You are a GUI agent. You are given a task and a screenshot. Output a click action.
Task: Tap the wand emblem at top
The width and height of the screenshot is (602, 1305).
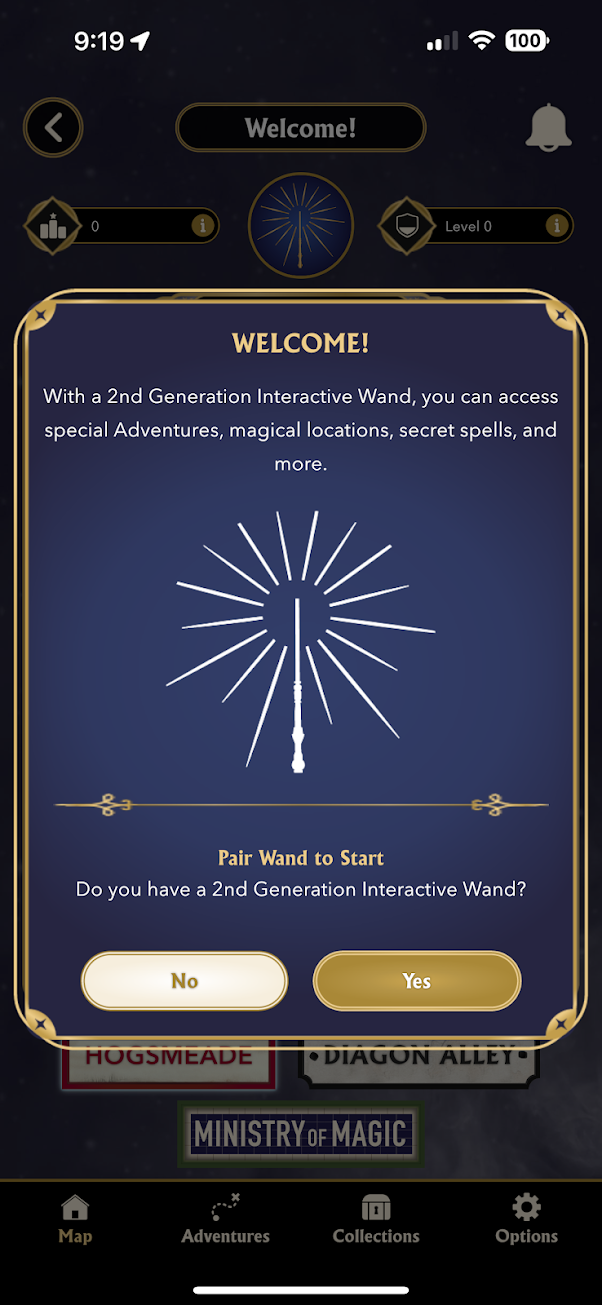(300, 225)
